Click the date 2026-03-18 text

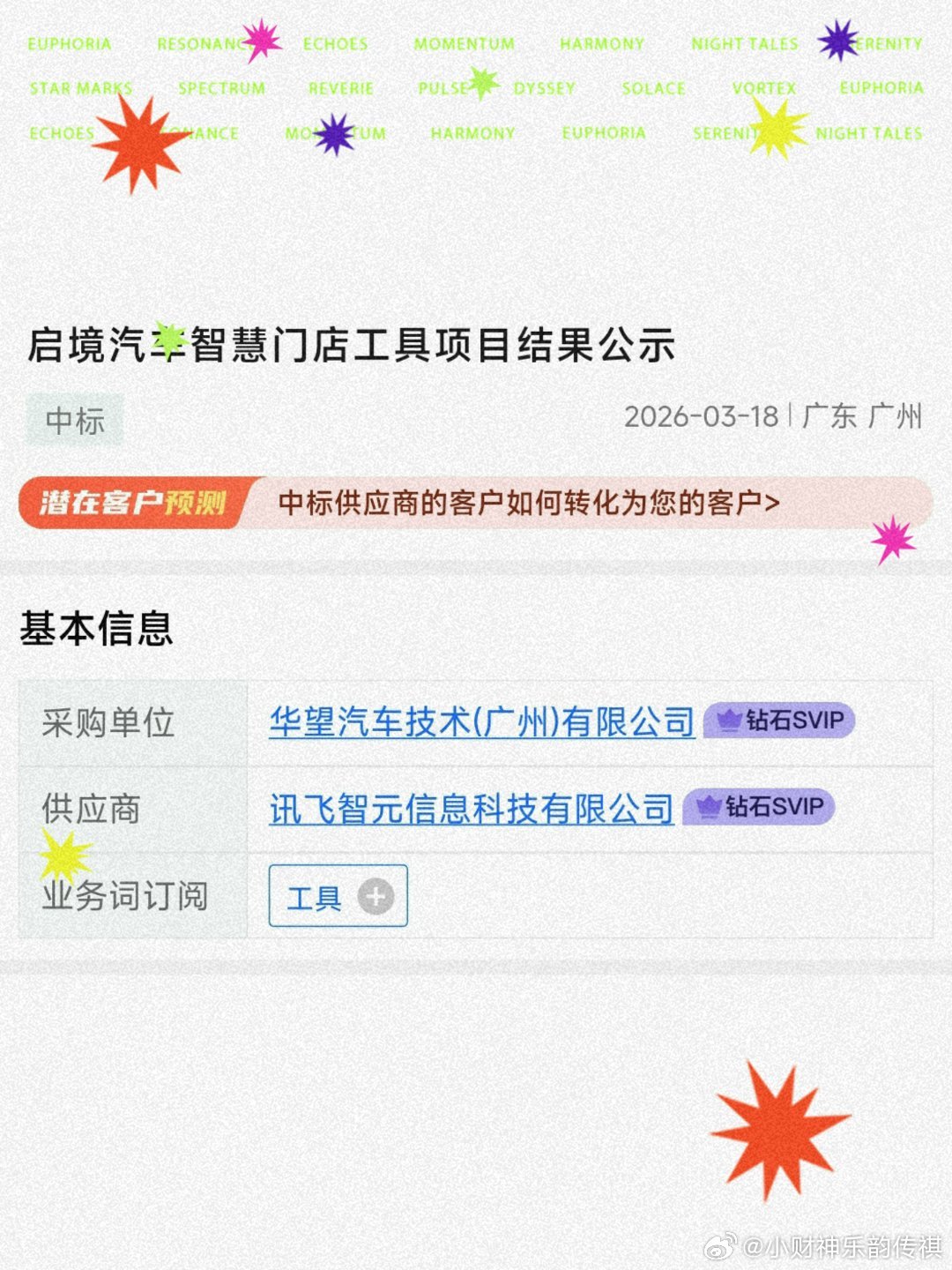click(701, 418)
